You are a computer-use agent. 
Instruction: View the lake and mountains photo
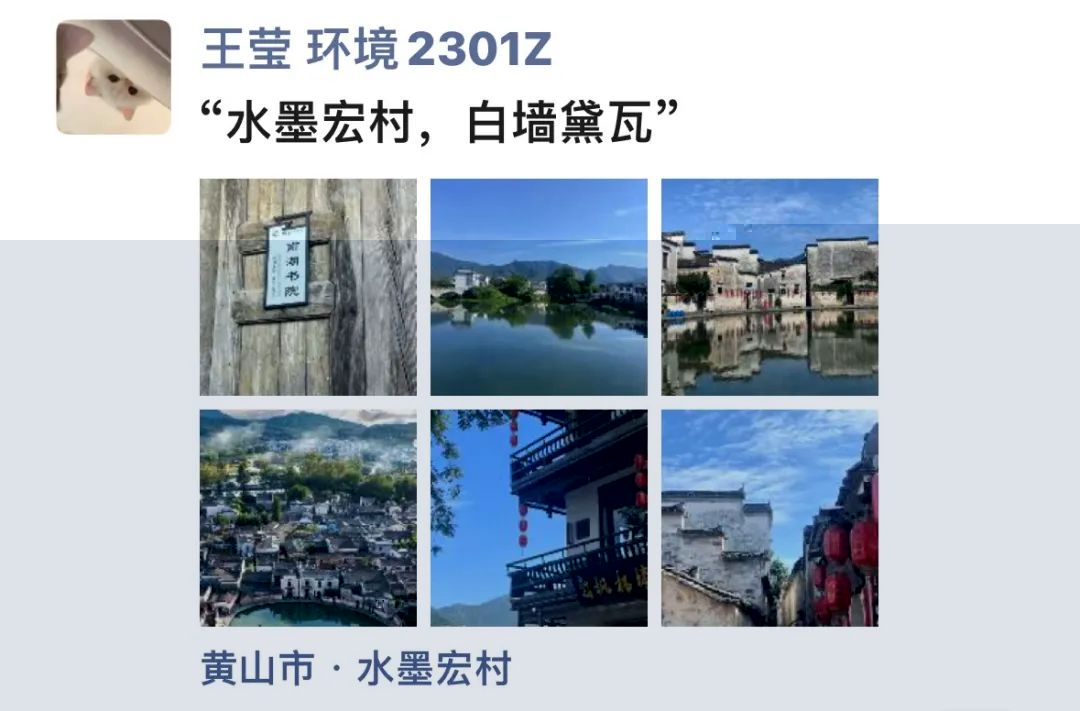(539, 287)
